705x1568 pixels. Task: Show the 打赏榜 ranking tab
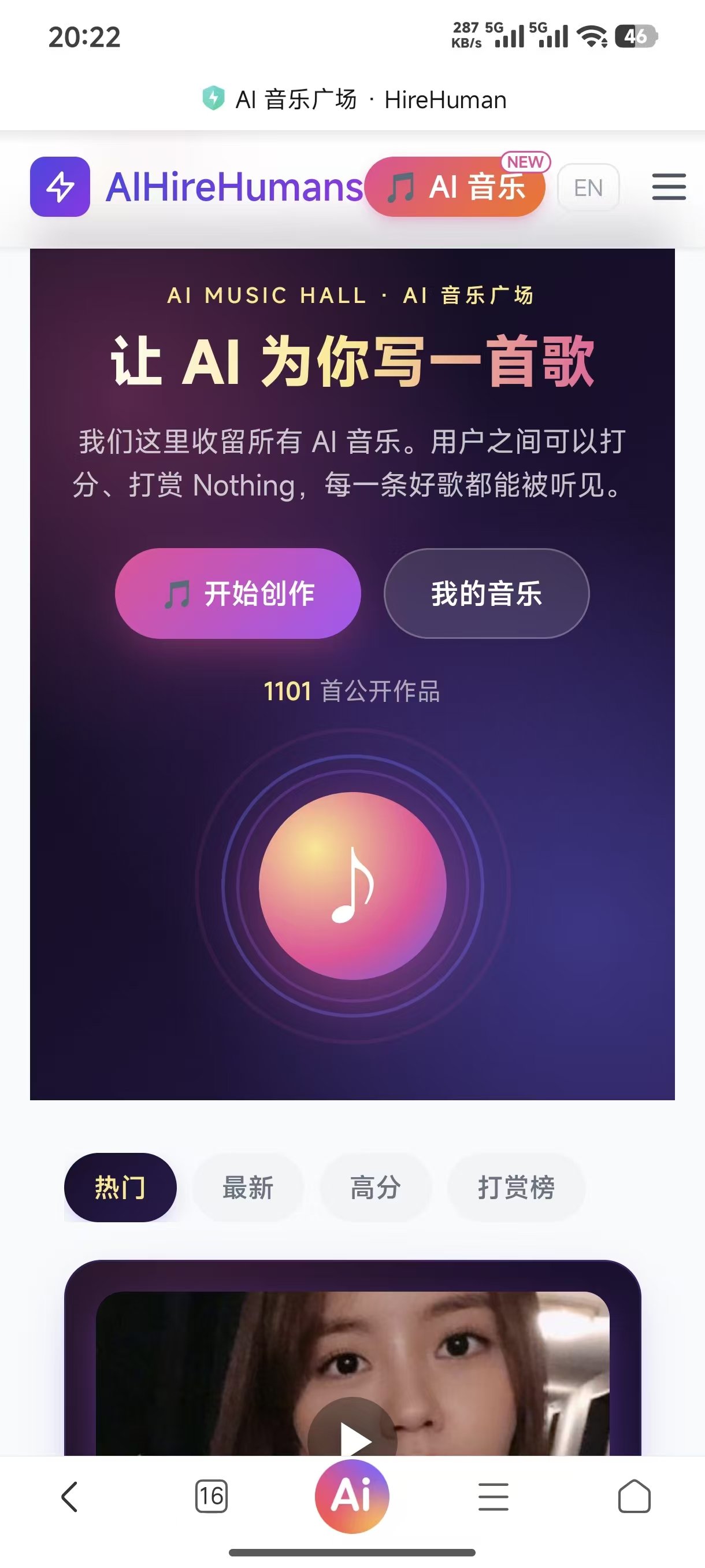click(x=516, y=1188)
